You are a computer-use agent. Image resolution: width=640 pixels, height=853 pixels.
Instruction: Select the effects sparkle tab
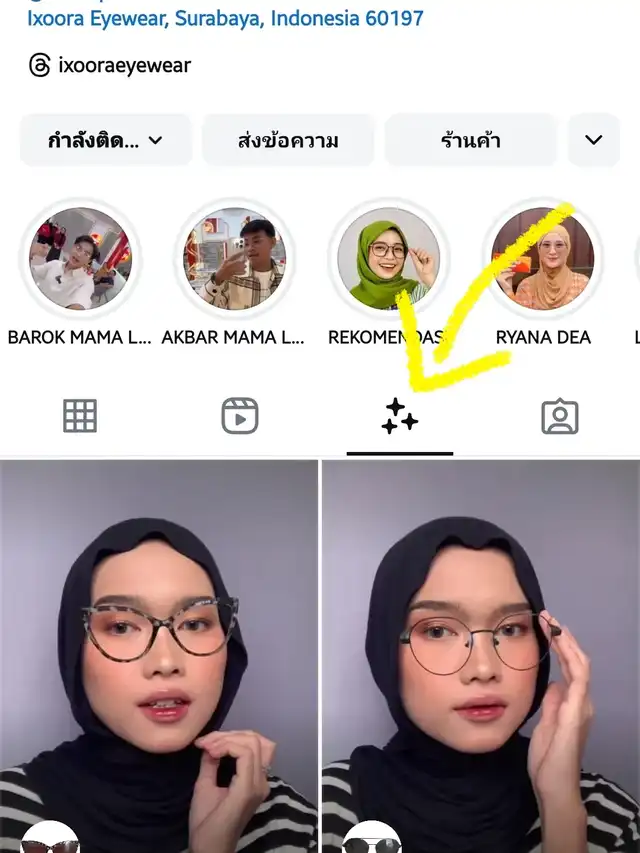pos(400,416)
